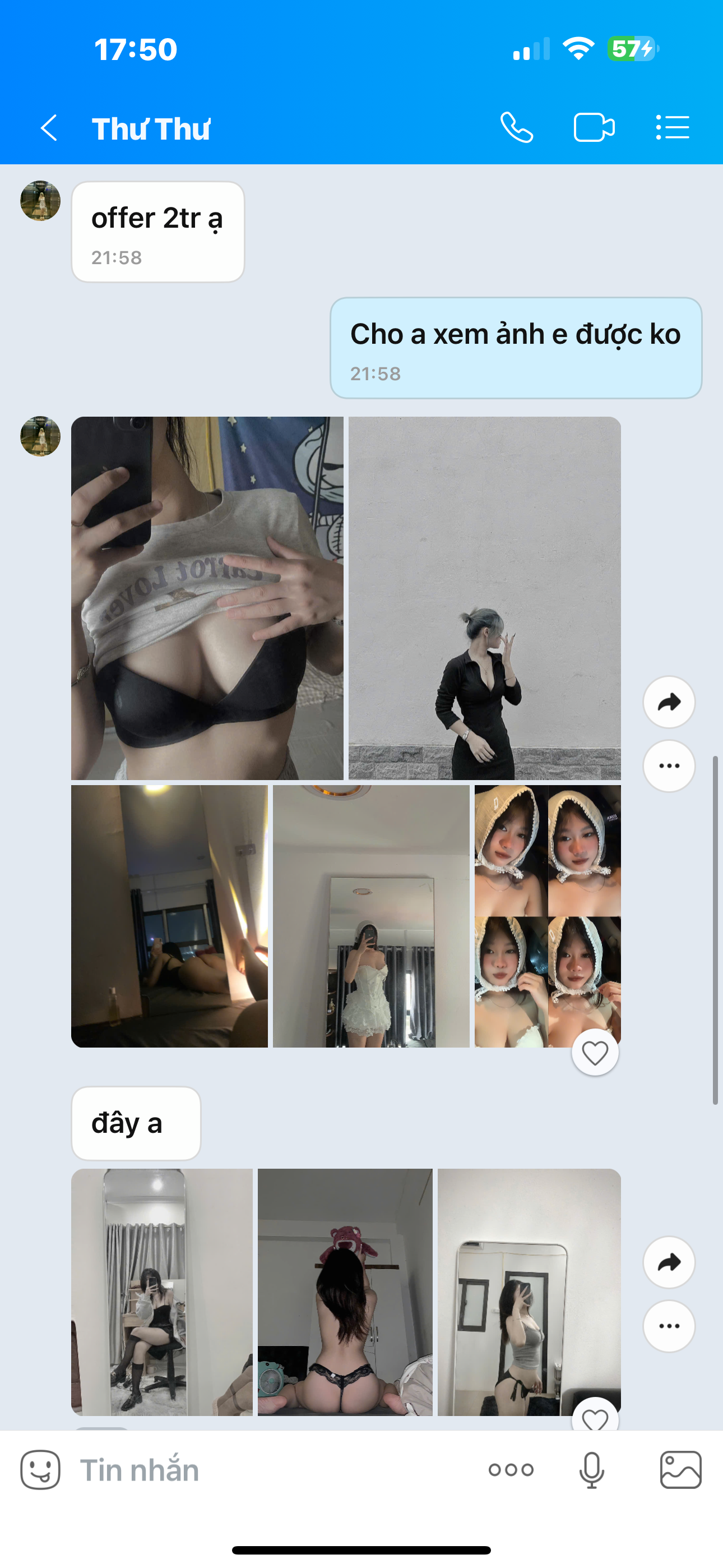Open more options for first photo album

(669, 765)
